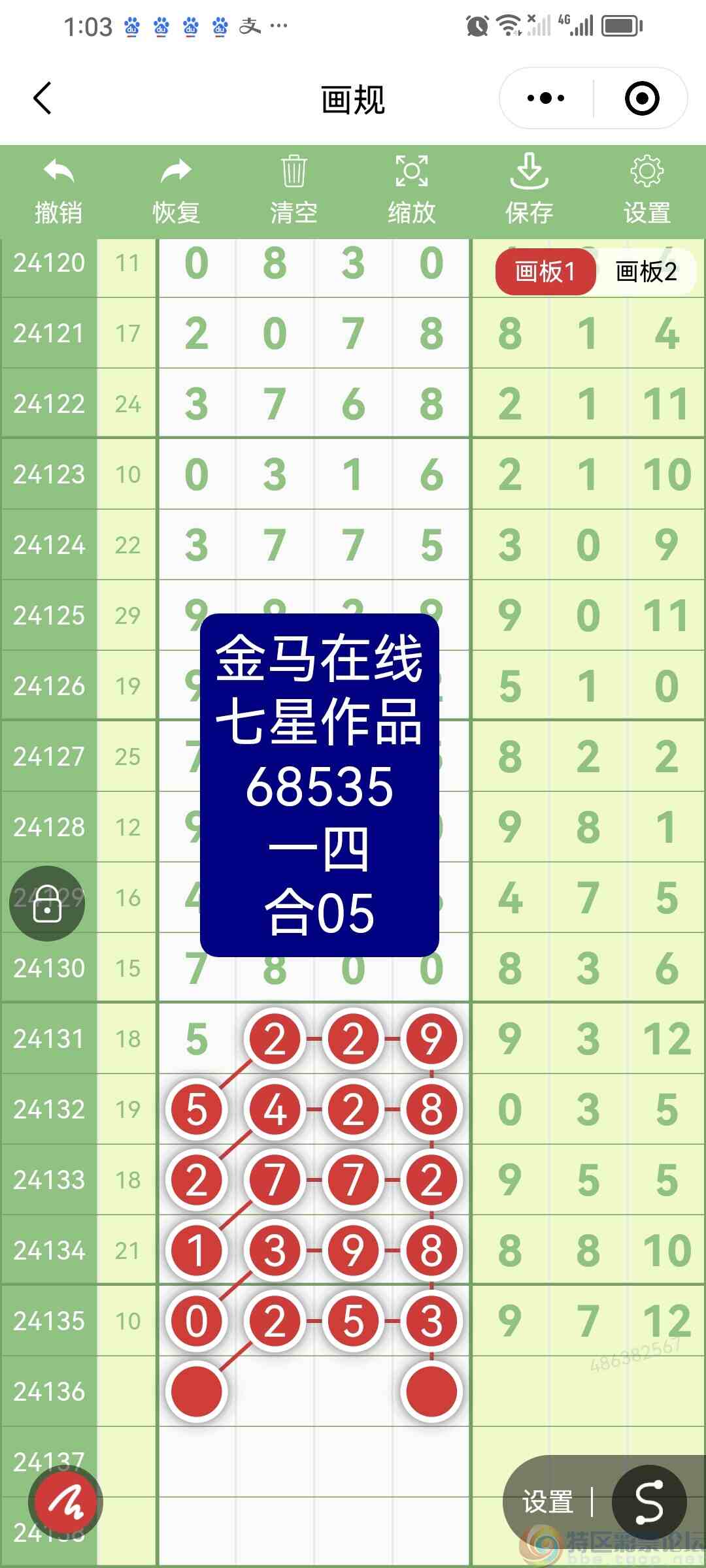Clear the board with 清空
The image size is (706, 1568).
click(294, 191)
